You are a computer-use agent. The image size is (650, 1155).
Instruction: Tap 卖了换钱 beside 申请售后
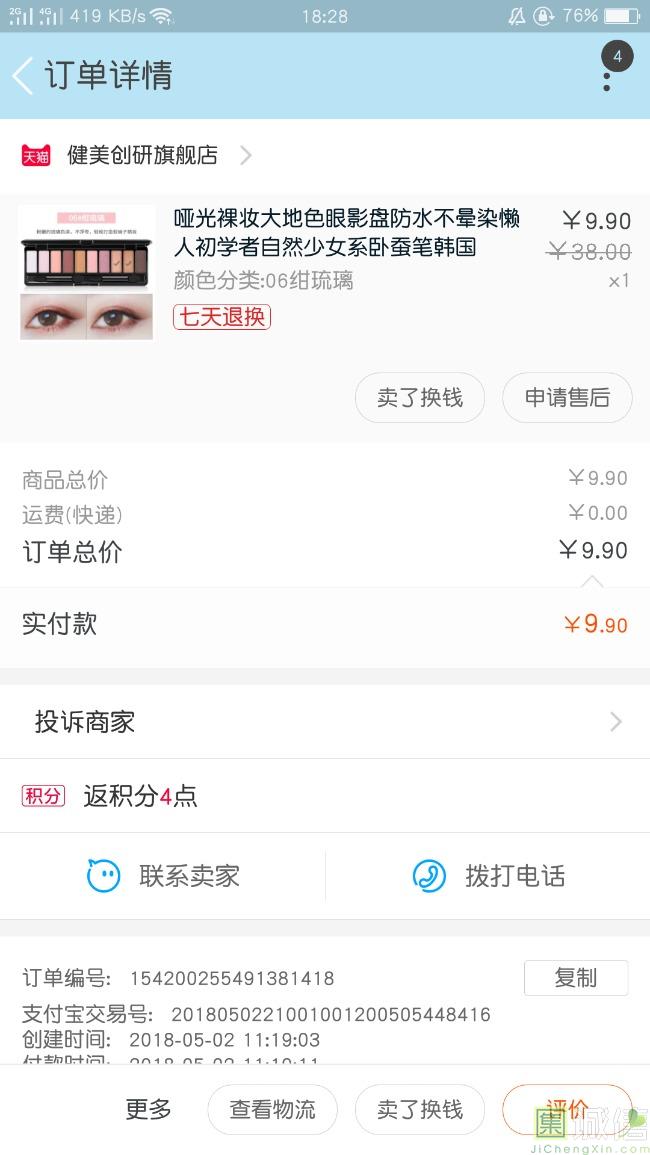click(420, 398)
